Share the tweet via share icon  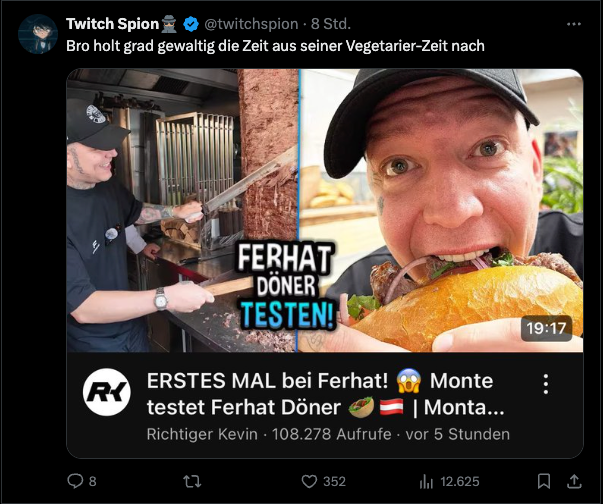pyautogui.click(x=576, y=481)
